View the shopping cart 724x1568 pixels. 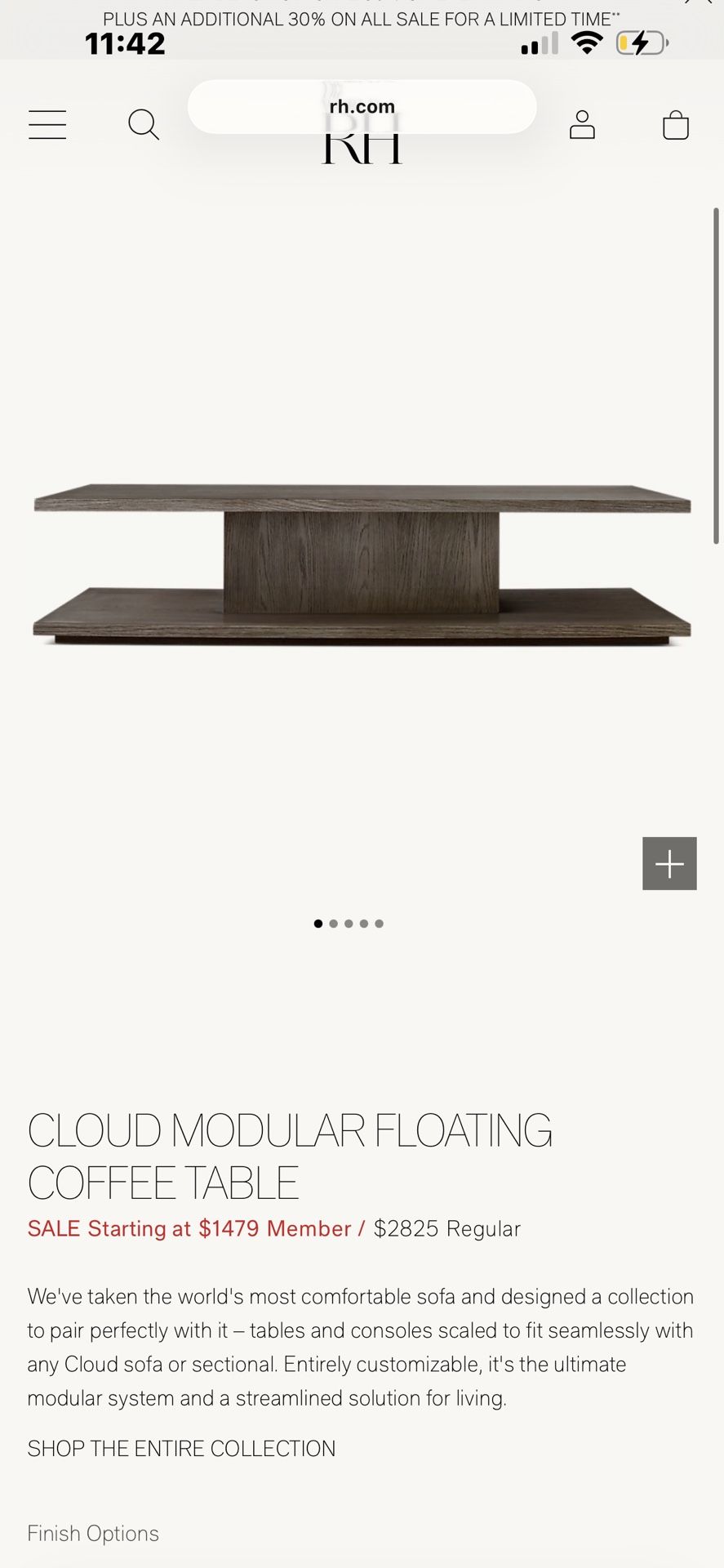pos(676,126)
